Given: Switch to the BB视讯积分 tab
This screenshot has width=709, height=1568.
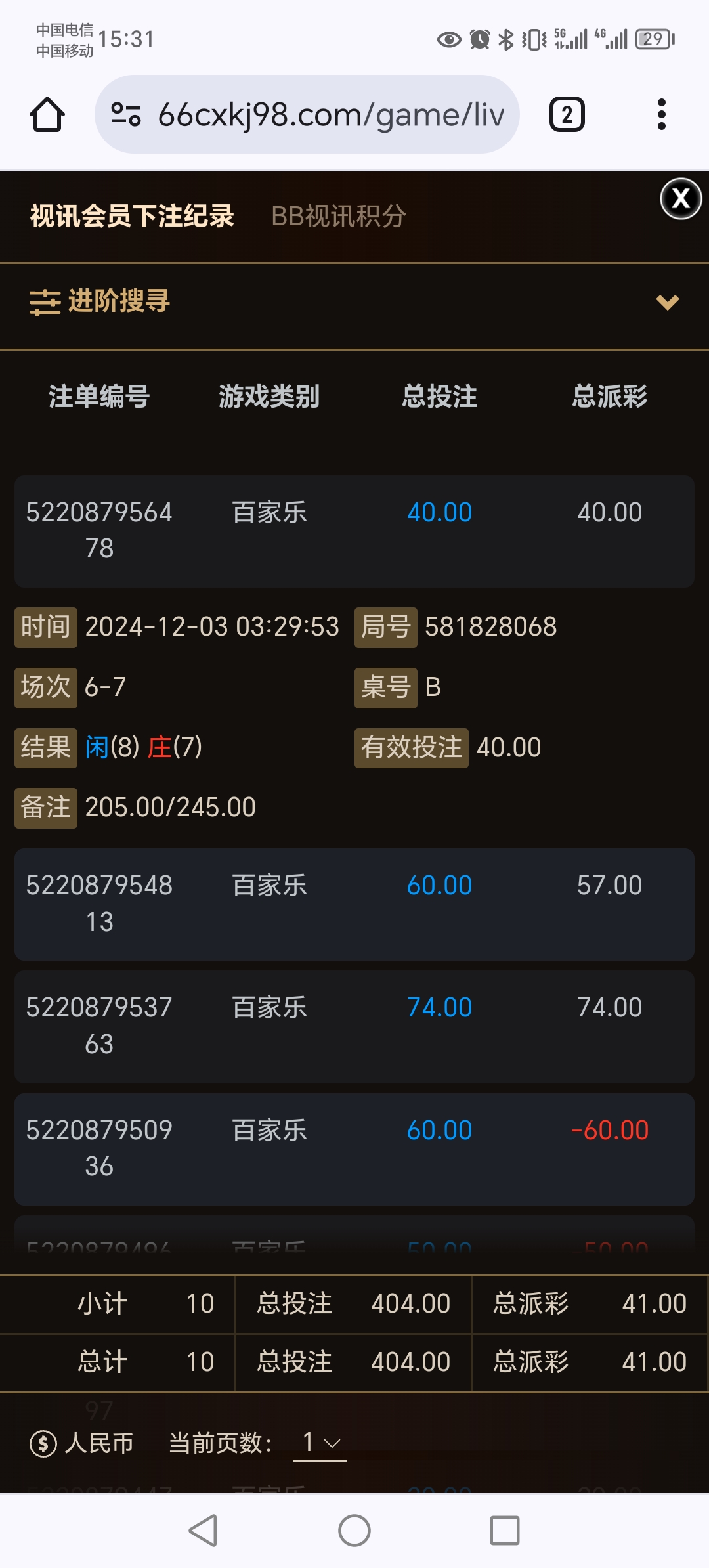Looking at the screenshot, I should coord(339,215).
